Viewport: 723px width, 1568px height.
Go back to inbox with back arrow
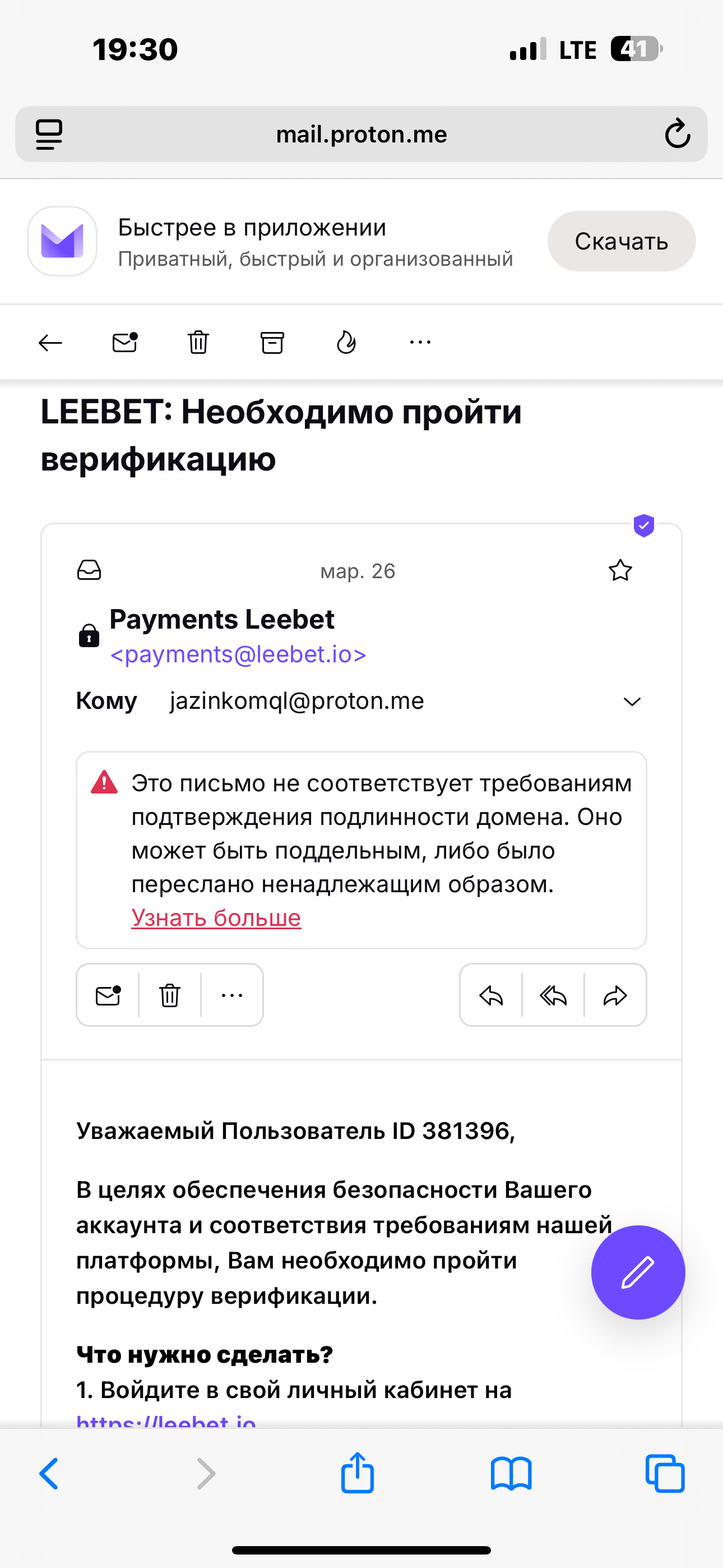(x=50, y=342)
